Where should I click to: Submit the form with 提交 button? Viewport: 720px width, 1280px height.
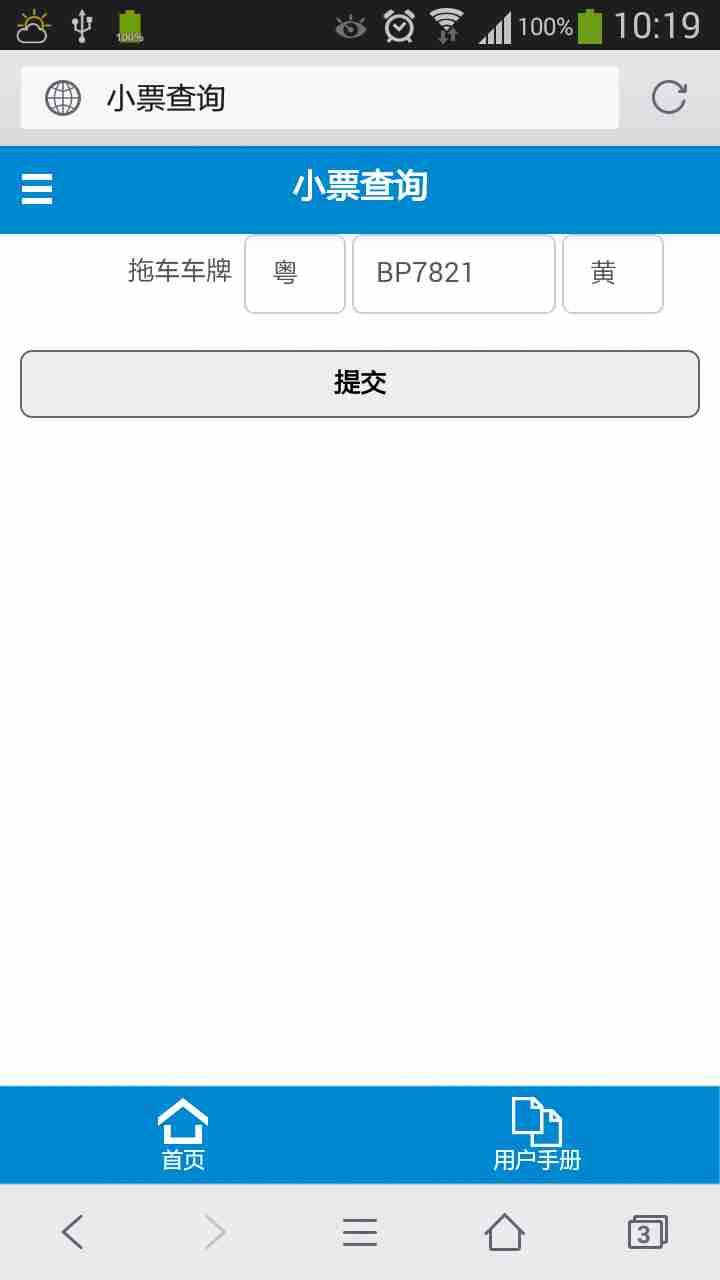coord(360,383)
